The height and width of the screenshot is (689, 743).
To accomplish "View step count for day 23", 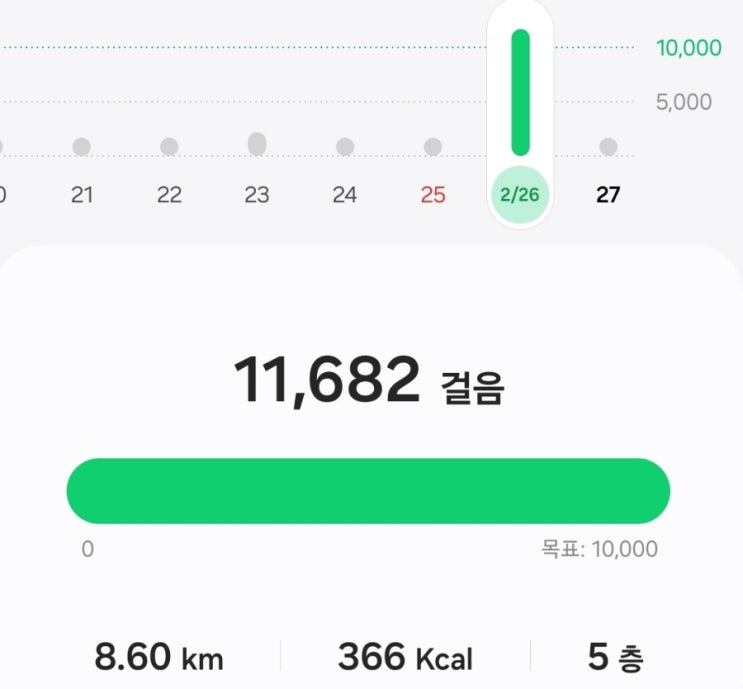I will pyautogui.click(x=257, y=194).
